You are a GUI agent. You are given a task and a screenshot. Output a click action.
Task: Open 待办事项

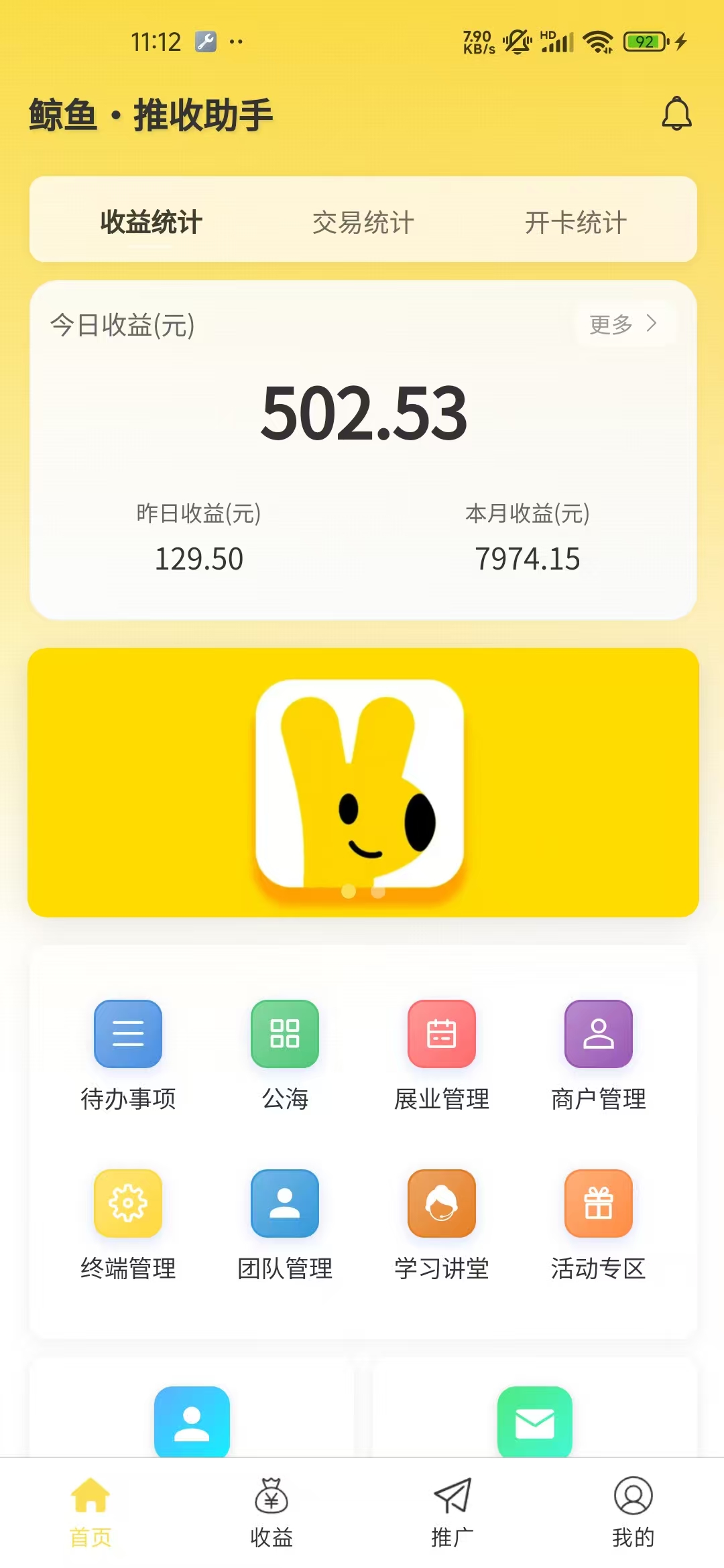[128, 1053]
